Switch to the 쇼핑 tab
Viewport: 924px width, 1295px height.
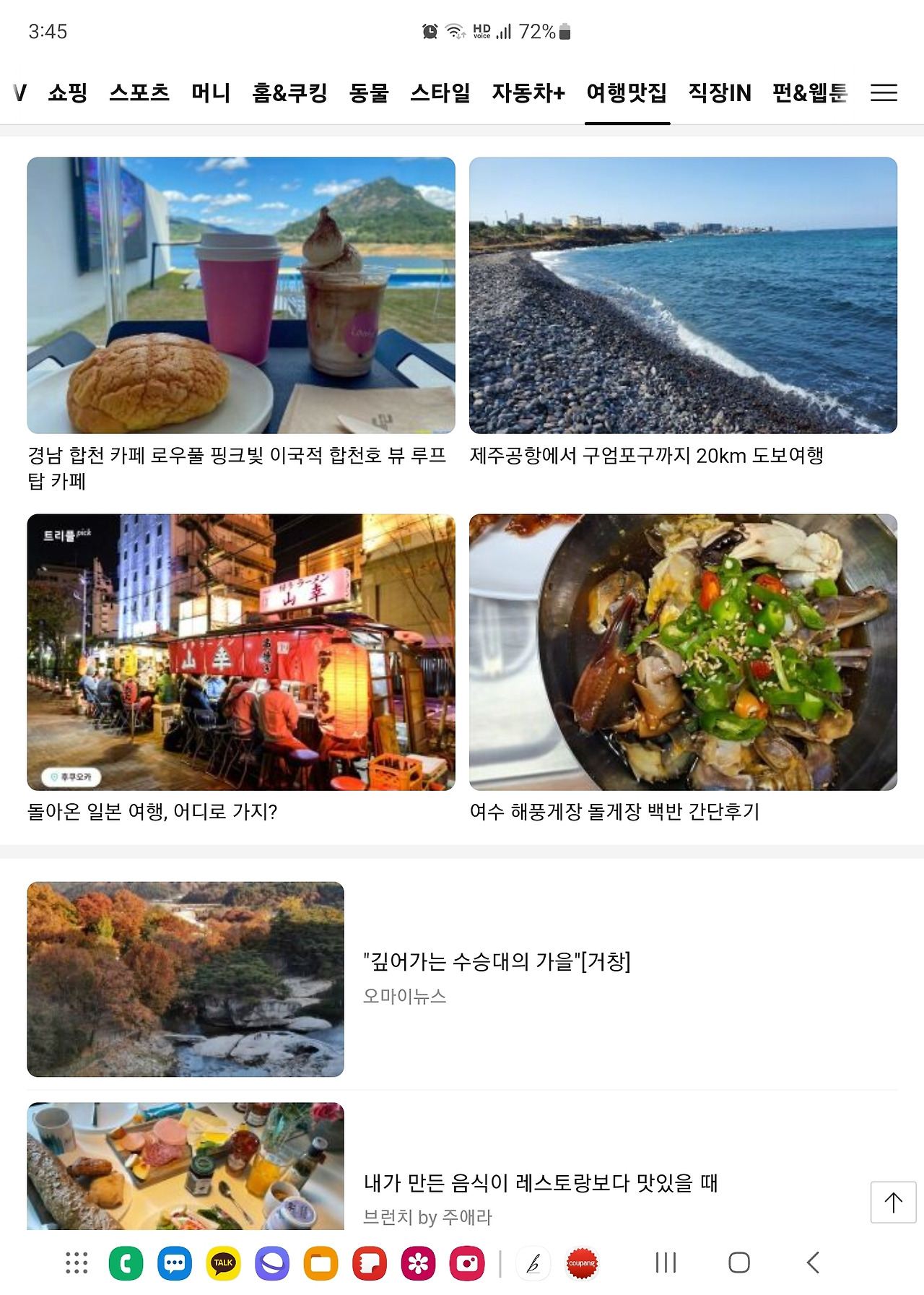68,92
